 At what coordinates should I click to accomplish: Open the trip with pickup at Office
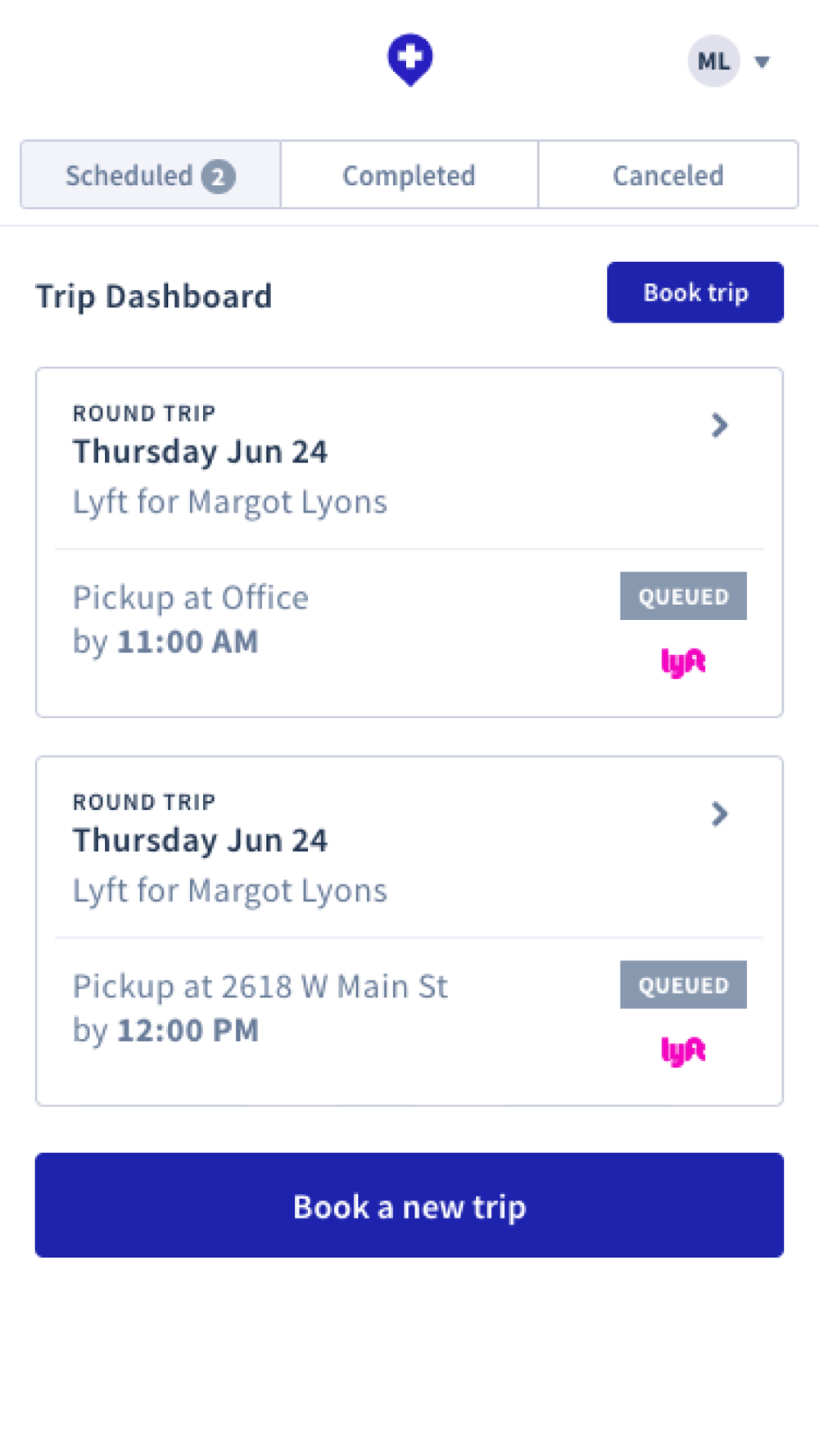click(x=409, y=542)
